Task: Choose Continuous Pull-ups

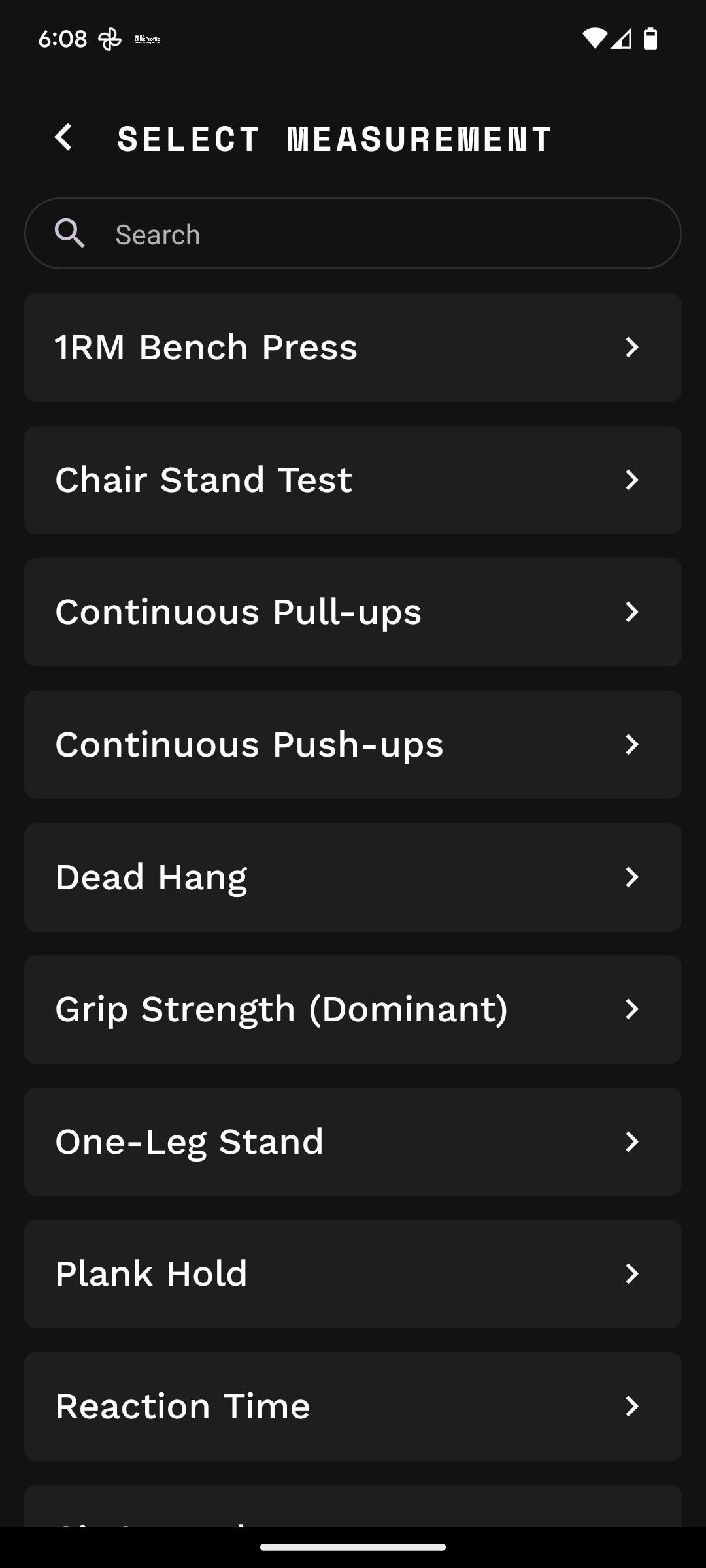Action: (x=353, y=612)
